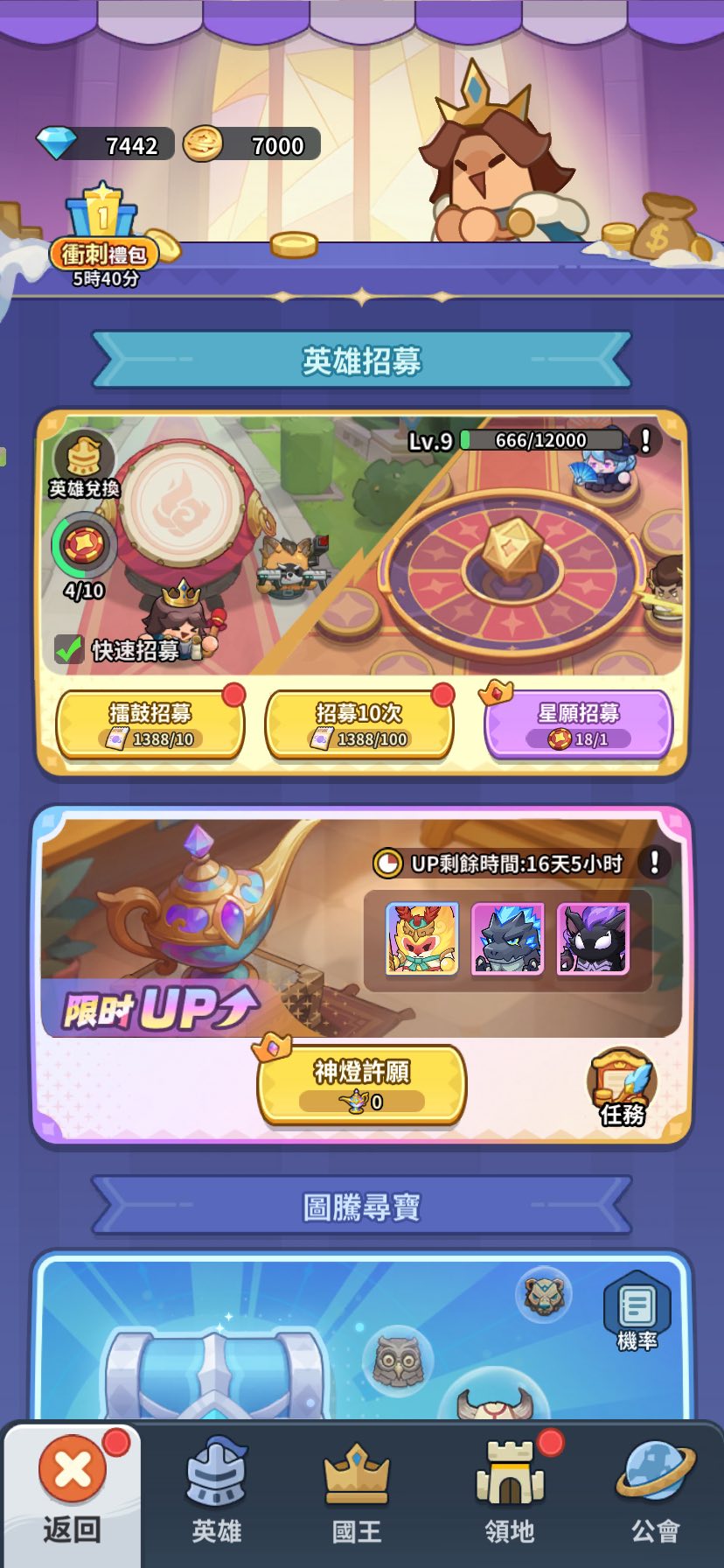The image size is (724, 1568).
Task: Open info icon beside UP剩餘時間
Action: coord(654,863)
